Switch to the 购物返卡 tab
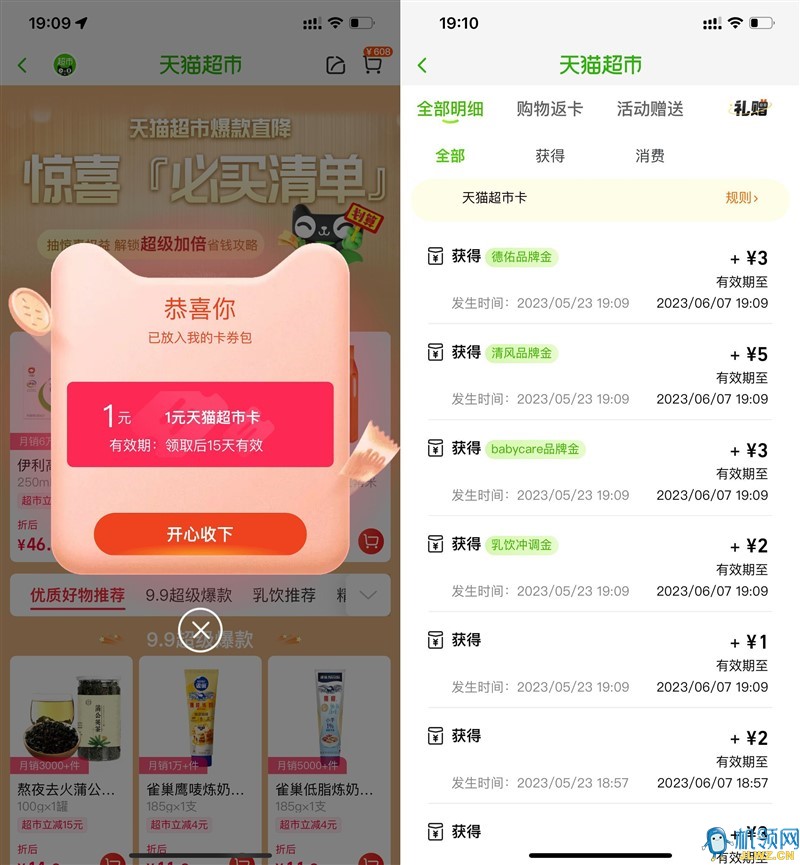This screenshot has height=865, width=800. click(x=549, y=109)
